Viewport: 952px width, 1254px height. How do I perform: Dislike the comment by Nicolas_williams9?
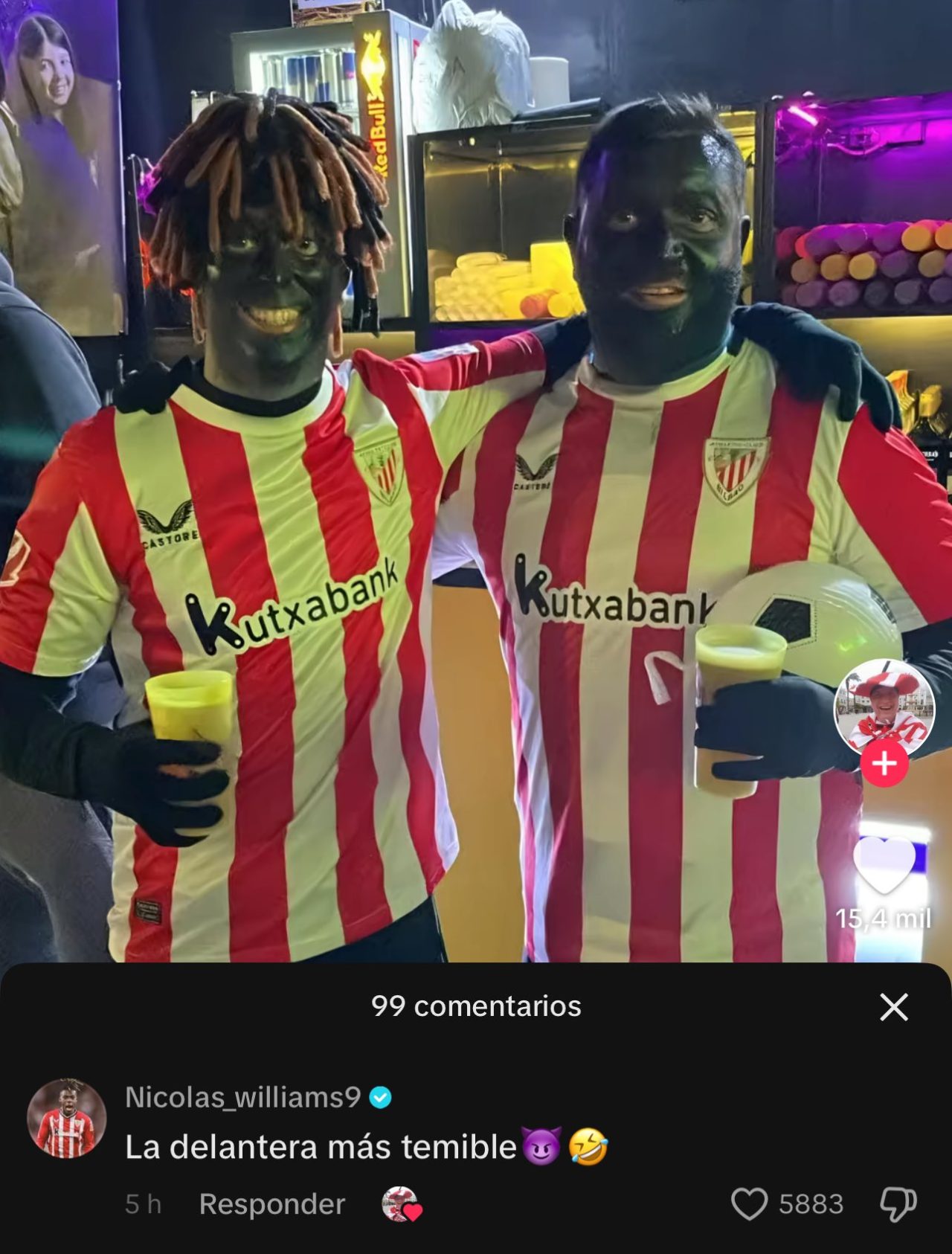click(x=898, y=1203)
